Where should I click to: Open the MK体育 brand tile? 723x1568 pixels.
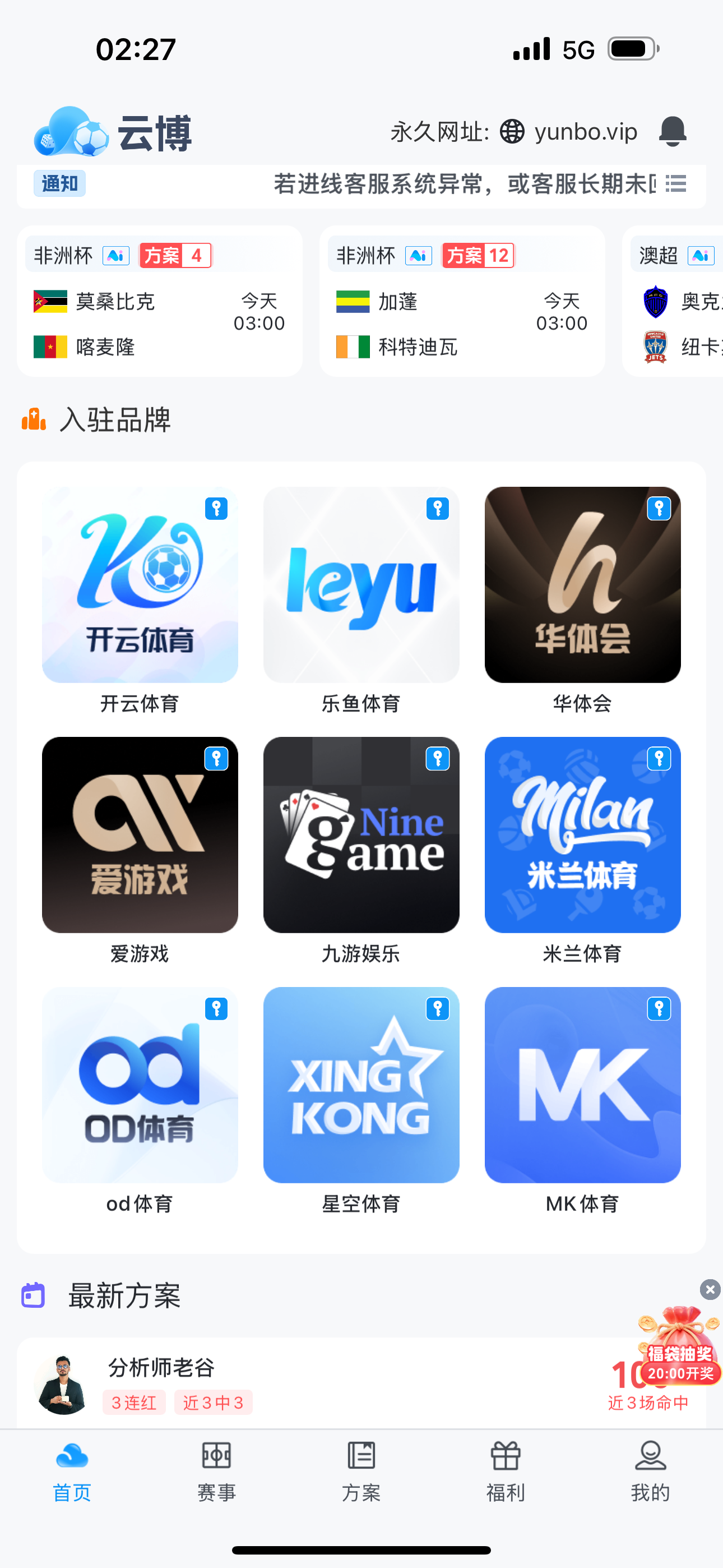pos(582,1085)
